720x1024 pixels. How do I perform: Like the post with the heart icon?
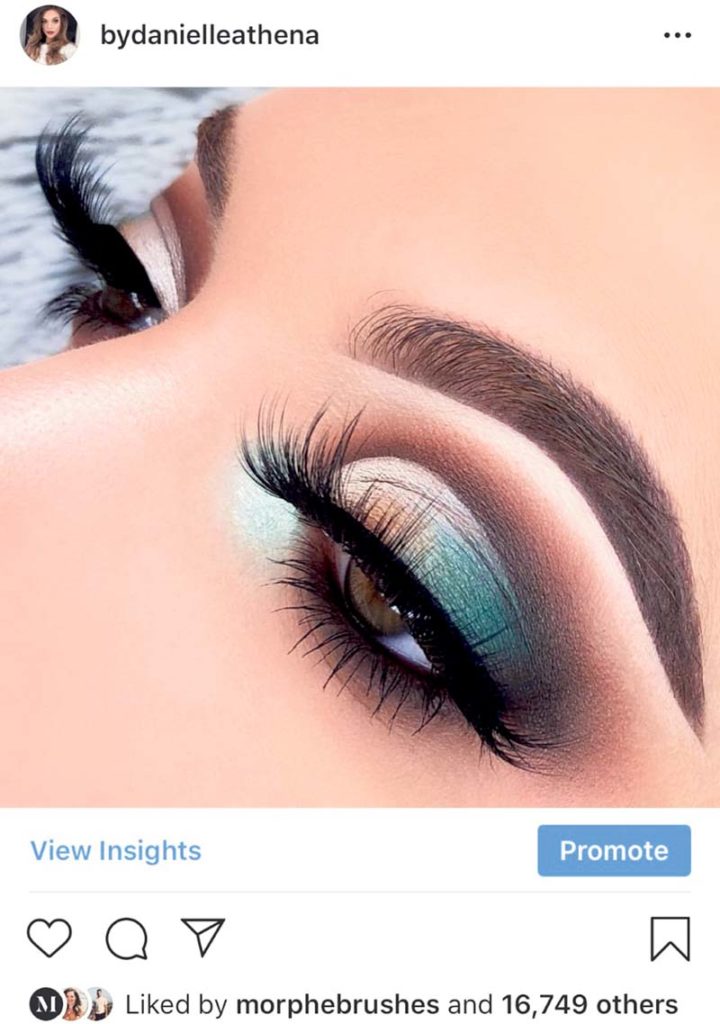(49, 938)
